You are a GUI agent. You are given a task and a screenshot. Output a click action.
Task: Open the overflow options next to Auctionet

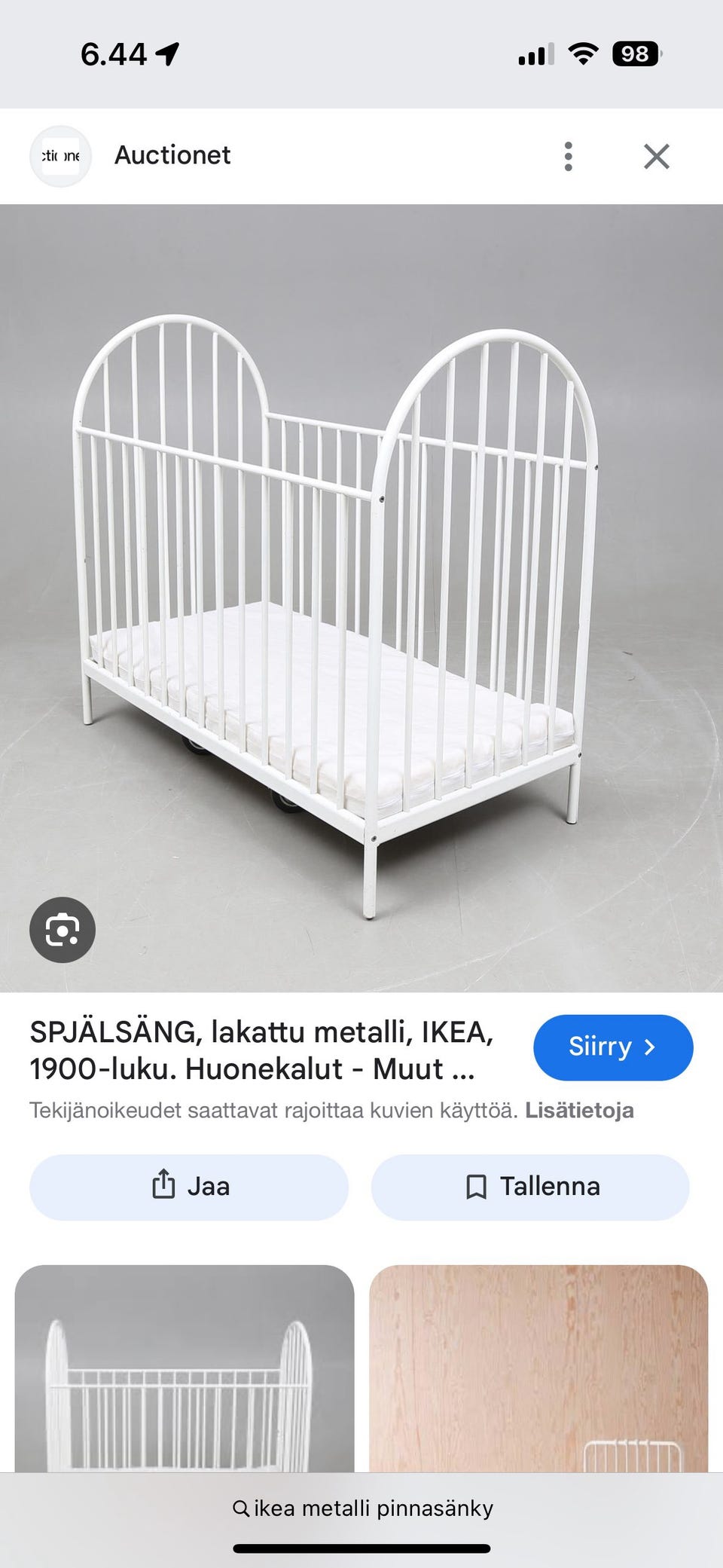point(567,155)
